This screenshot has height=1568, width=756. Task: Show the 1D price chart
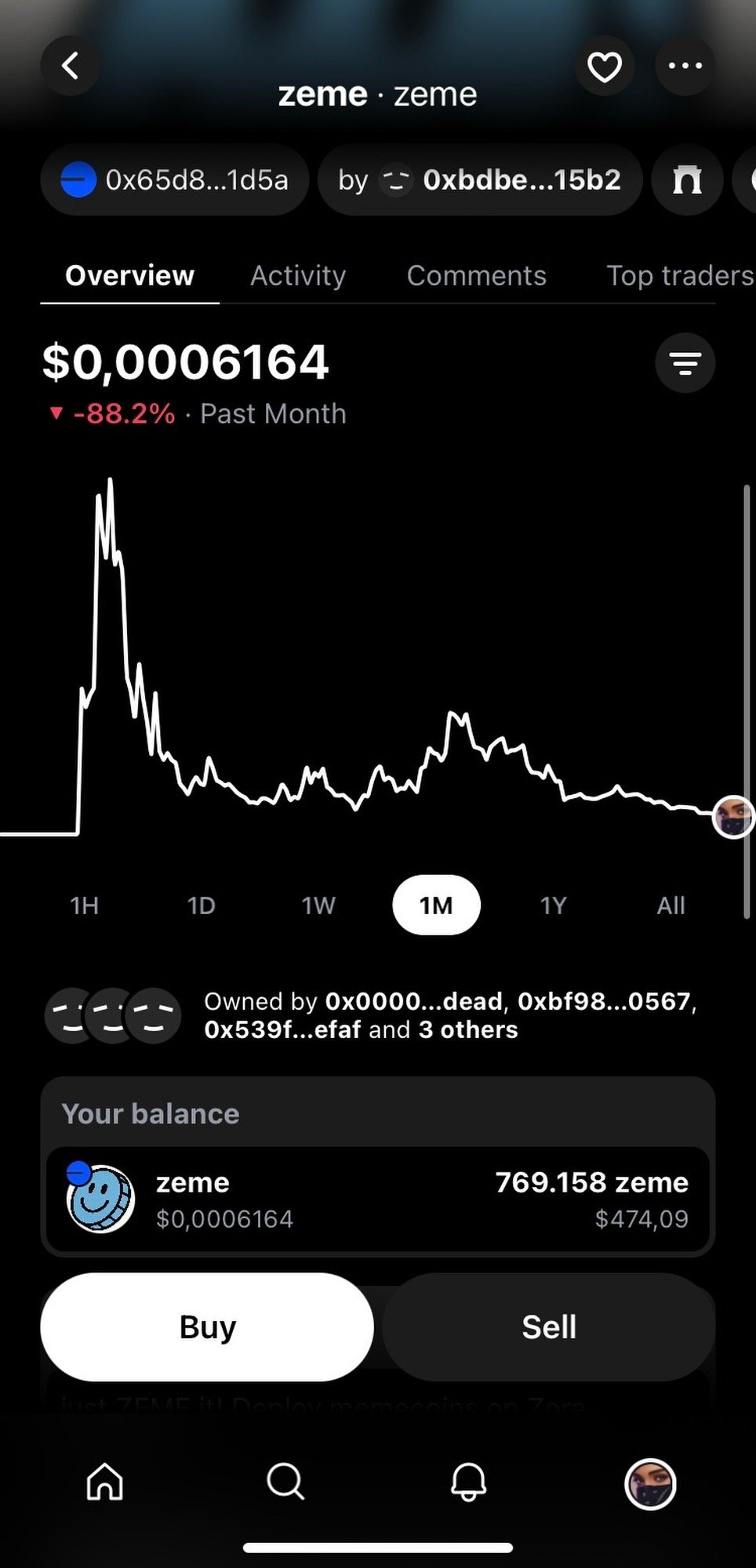click(x=201, y=906)
